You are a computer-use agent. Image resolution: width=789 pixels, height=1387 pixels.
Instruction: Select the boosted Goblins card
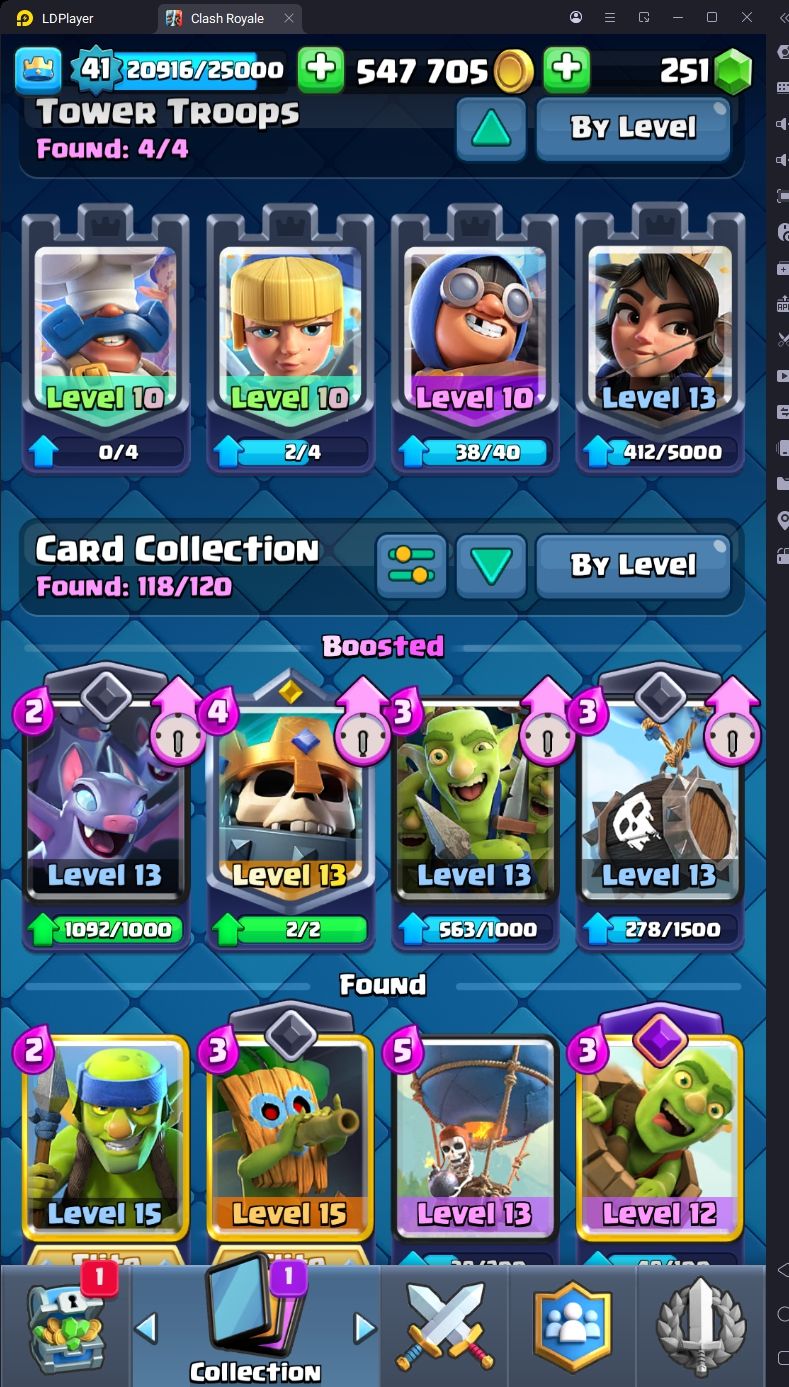[475, 800]
